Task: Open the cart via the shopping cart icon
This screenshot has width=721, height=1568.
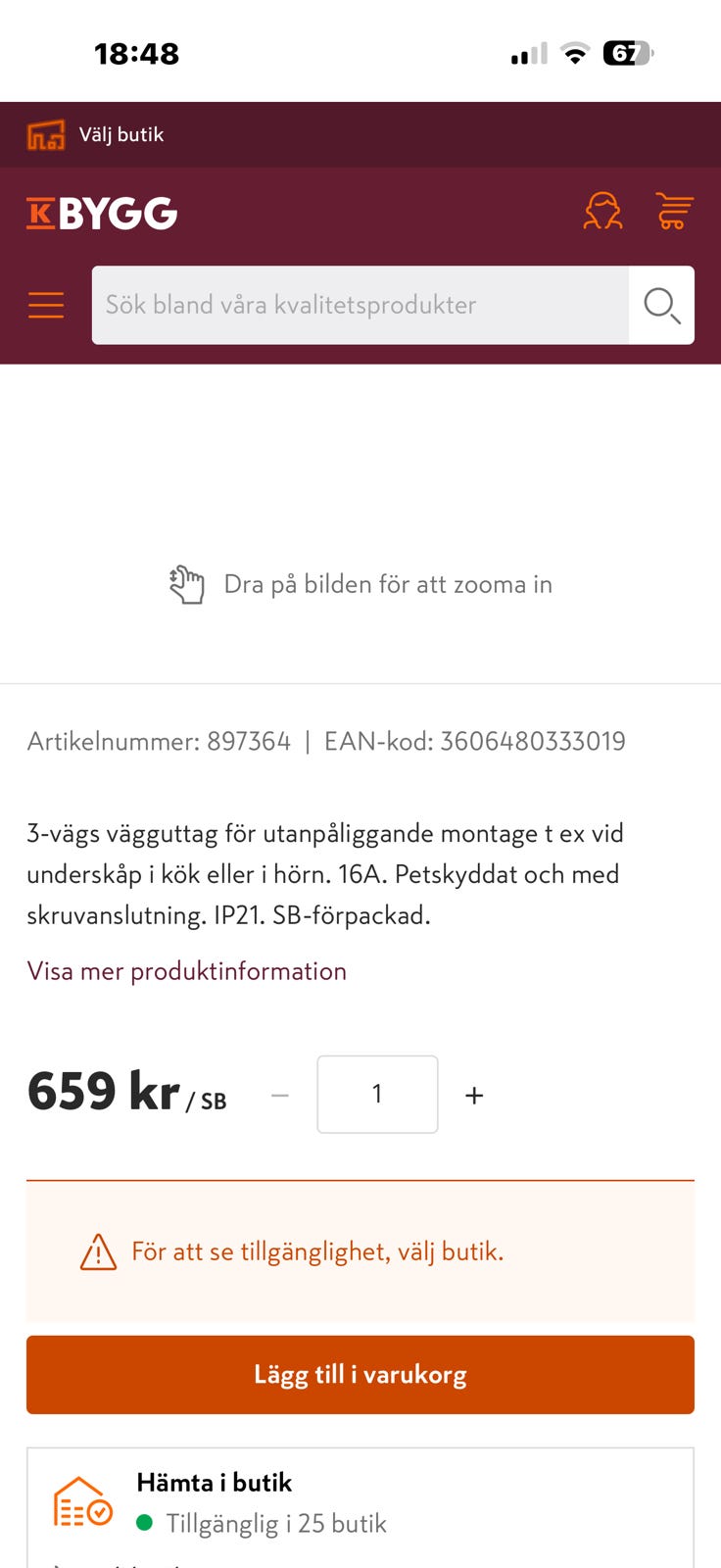Action: pos(672,210)
